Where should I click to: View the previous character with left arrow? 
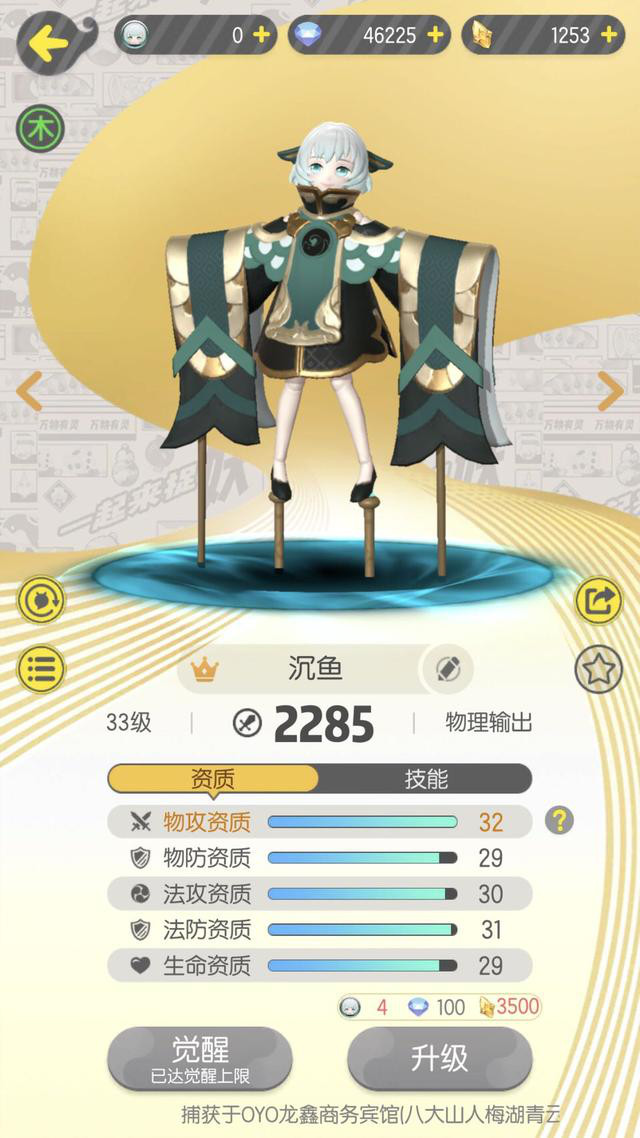[x=28, y=391]
